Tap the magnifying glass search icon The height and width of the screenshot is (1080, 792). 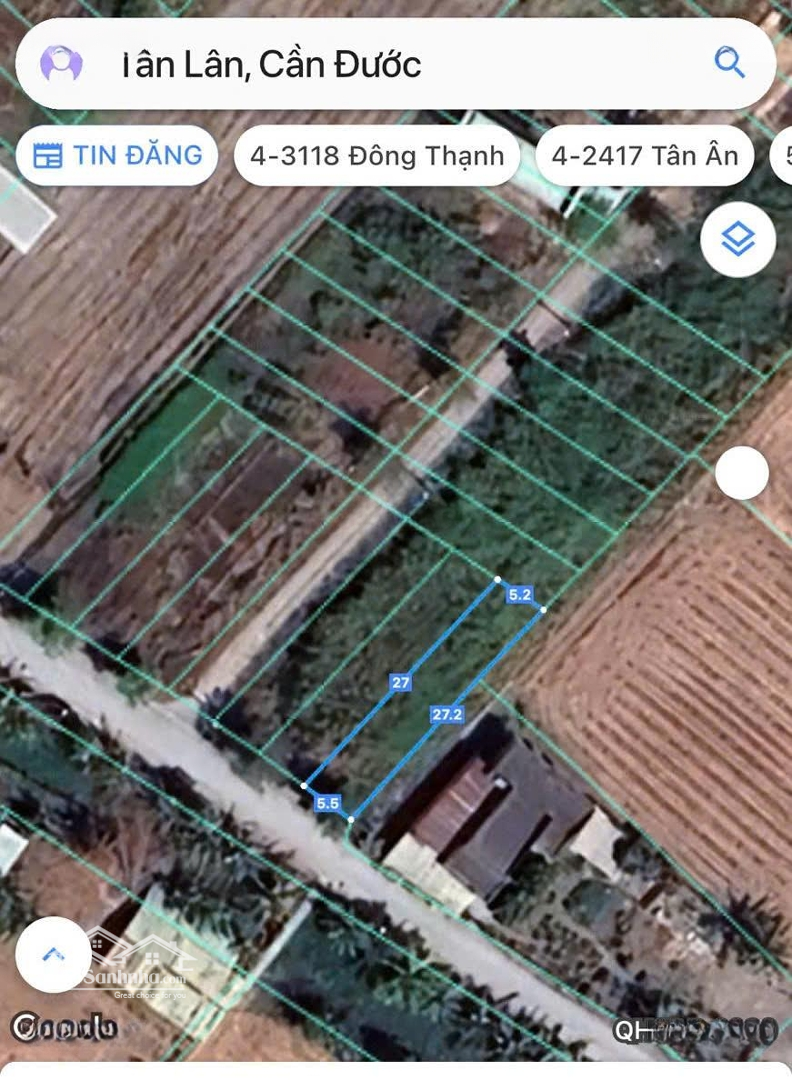tap(730, 63)
